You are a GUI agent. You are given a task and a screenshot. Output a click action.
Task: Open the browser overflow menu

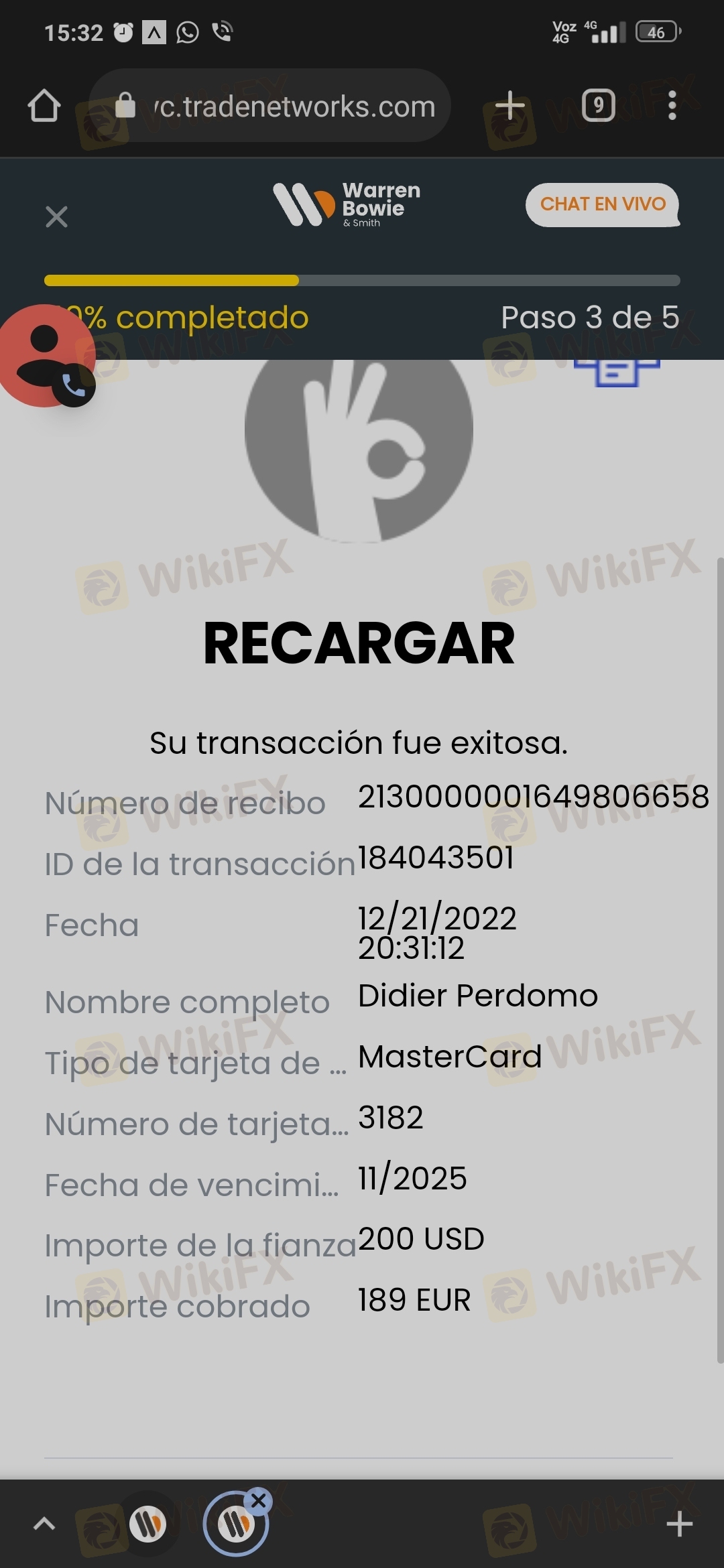(672, 106)
